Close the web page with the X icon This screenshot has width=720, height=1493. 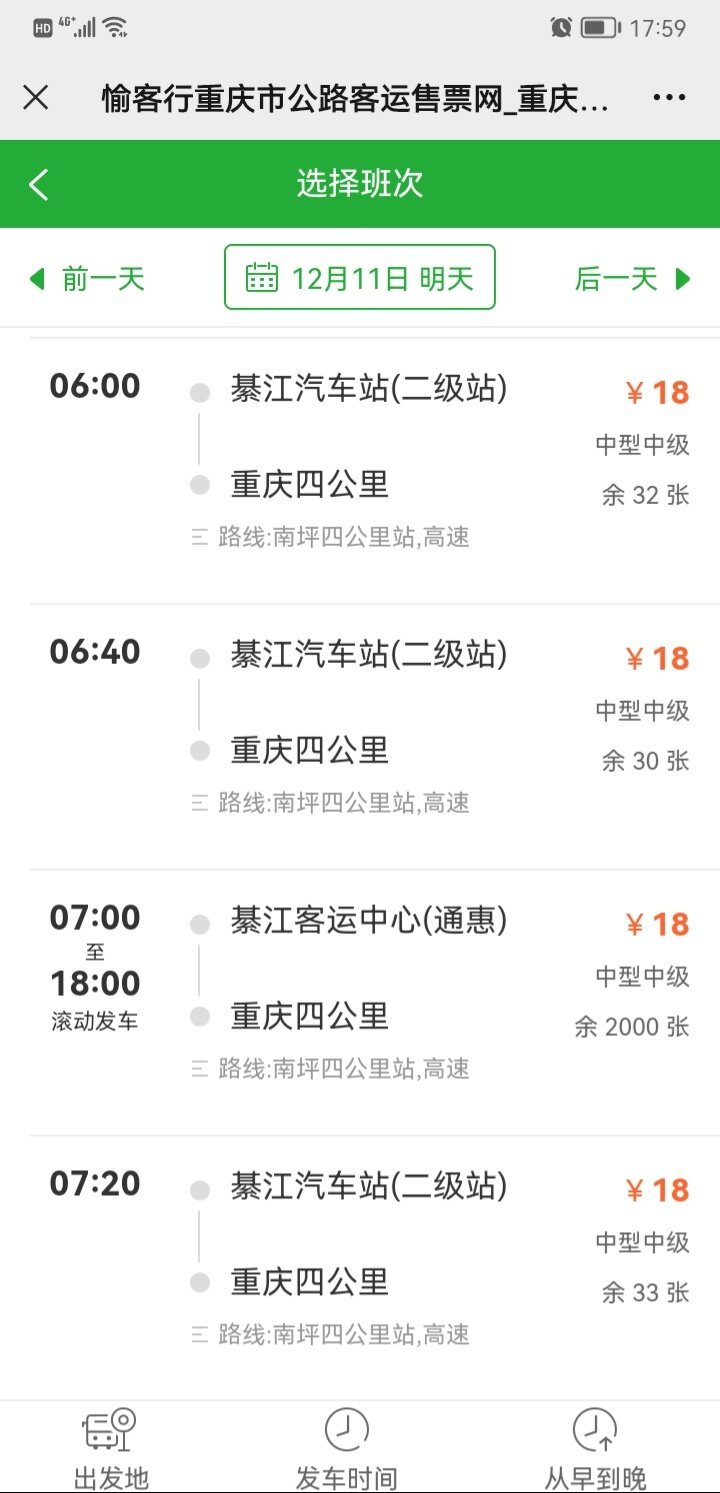36,97
